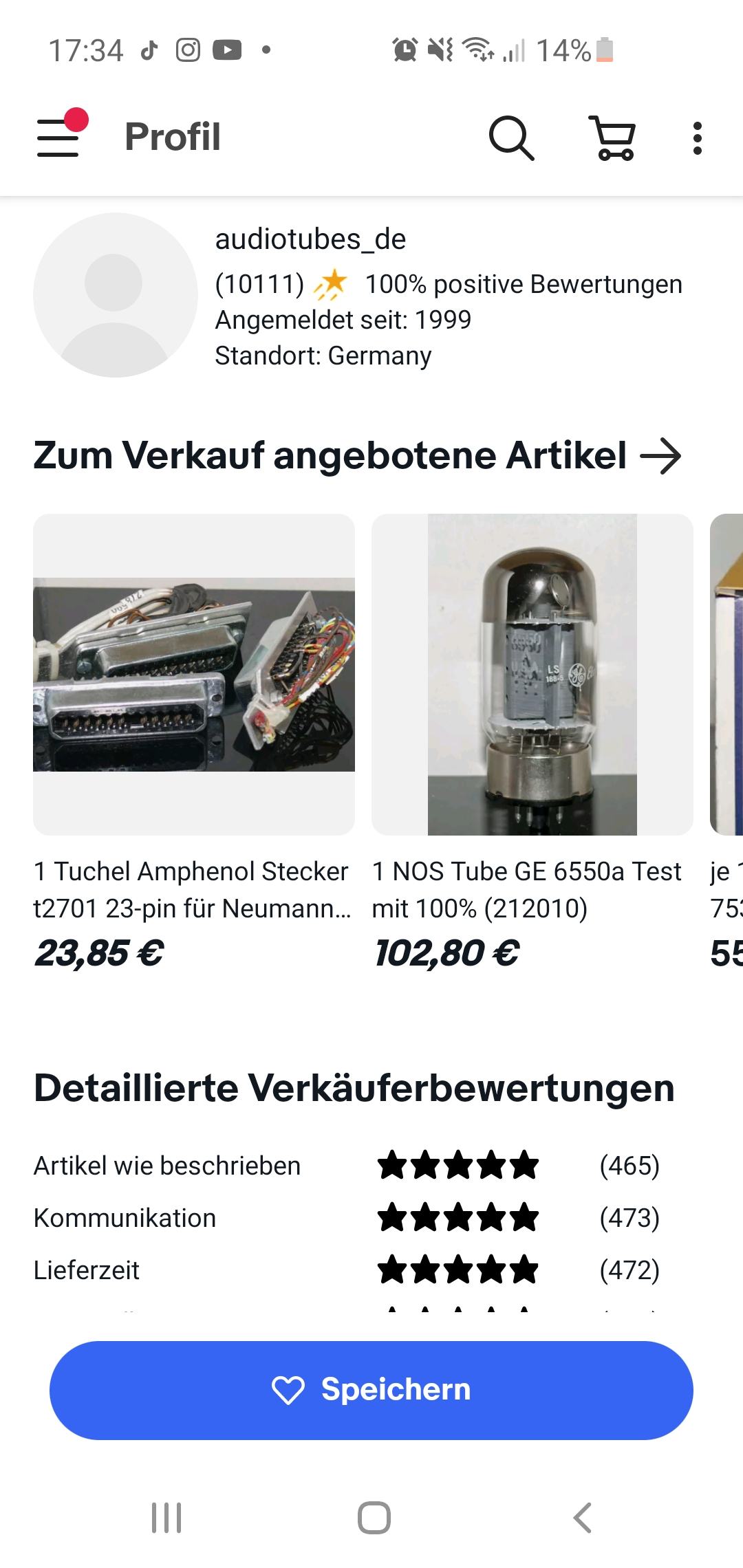
Task: Open all items via Zum Verkauf angebotene Artikel
Action: click(x=357, y=456)
